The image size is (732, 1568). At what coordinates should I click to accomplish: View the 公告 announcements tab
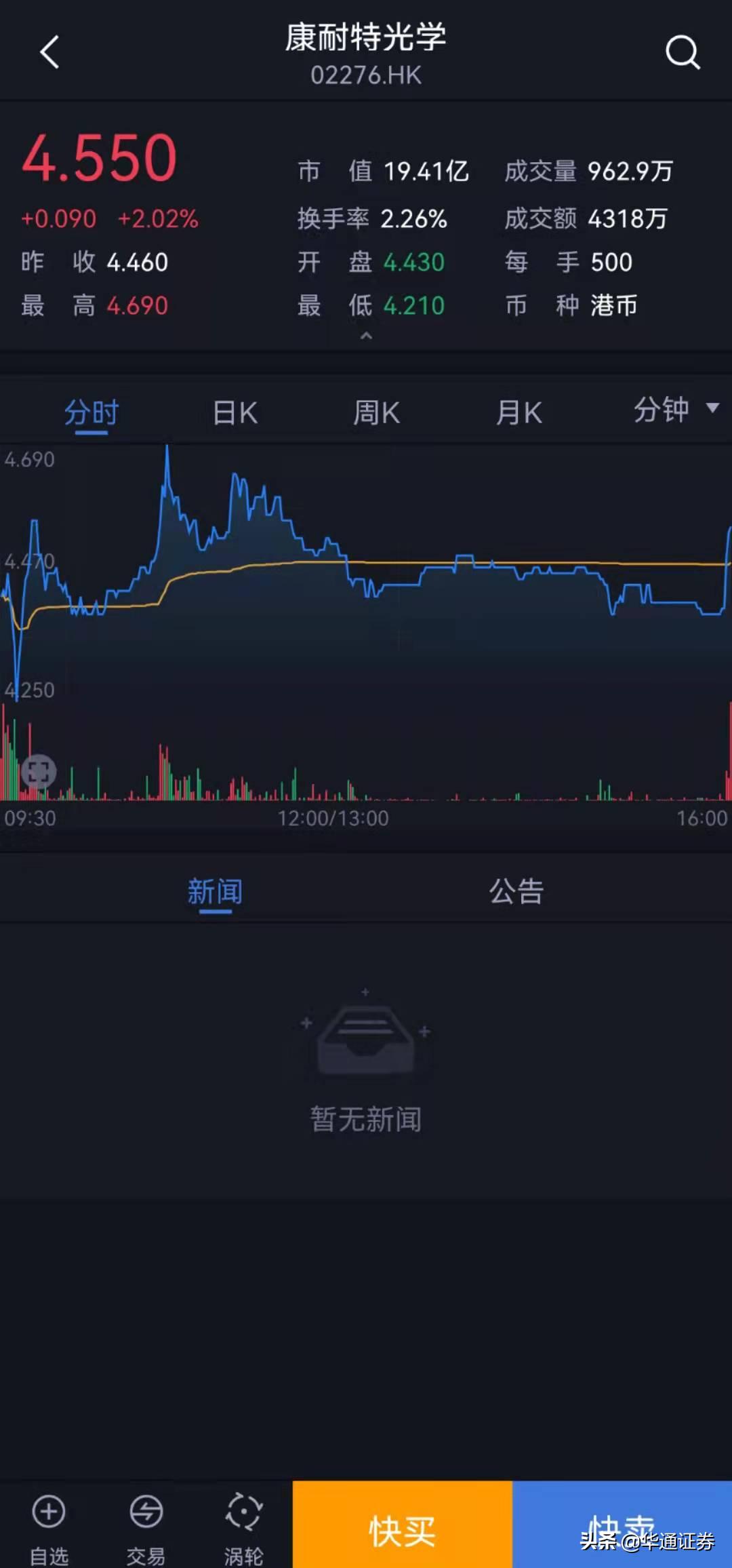(x=517, y=891)
